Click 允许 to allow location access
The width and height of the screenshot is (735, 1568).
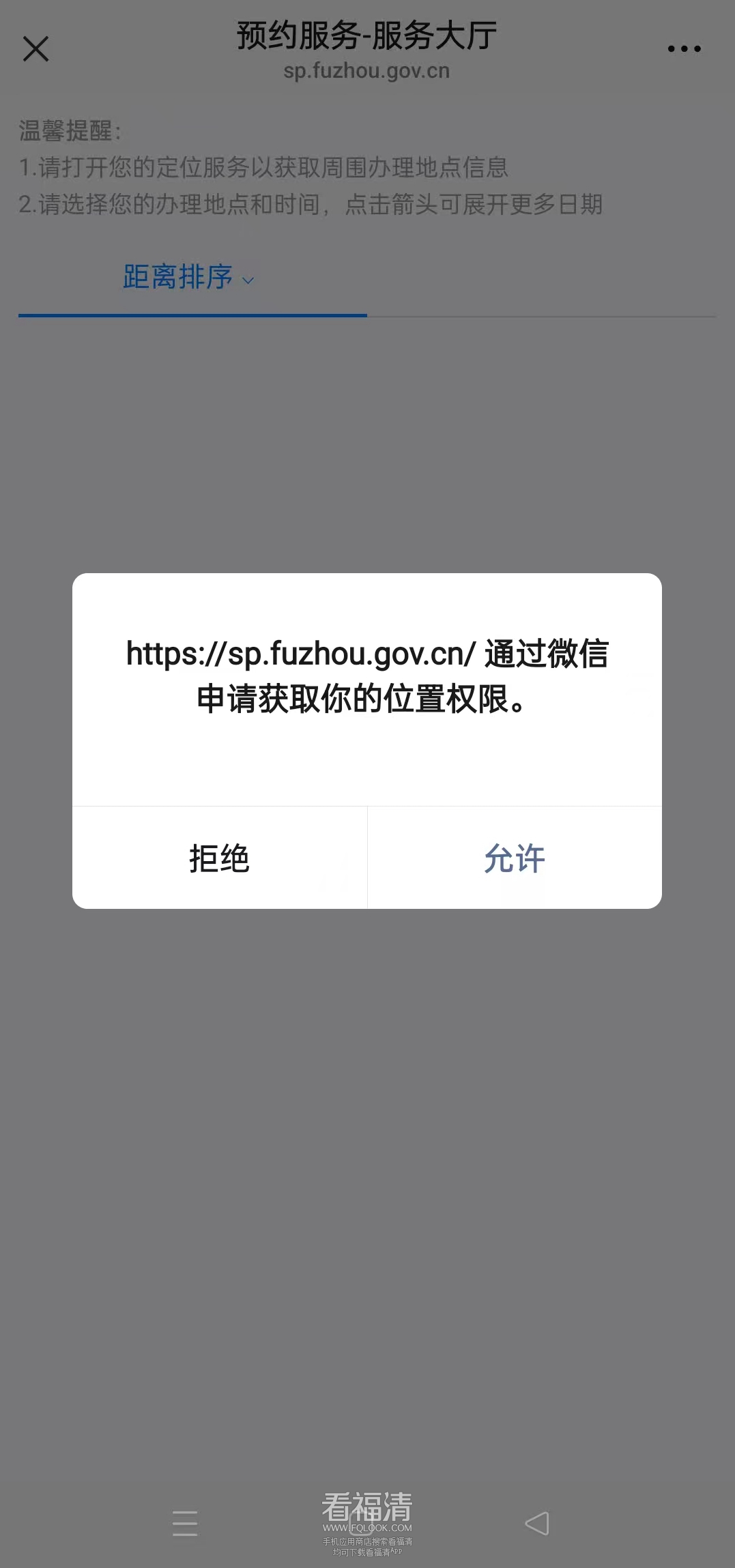point(515,858)
